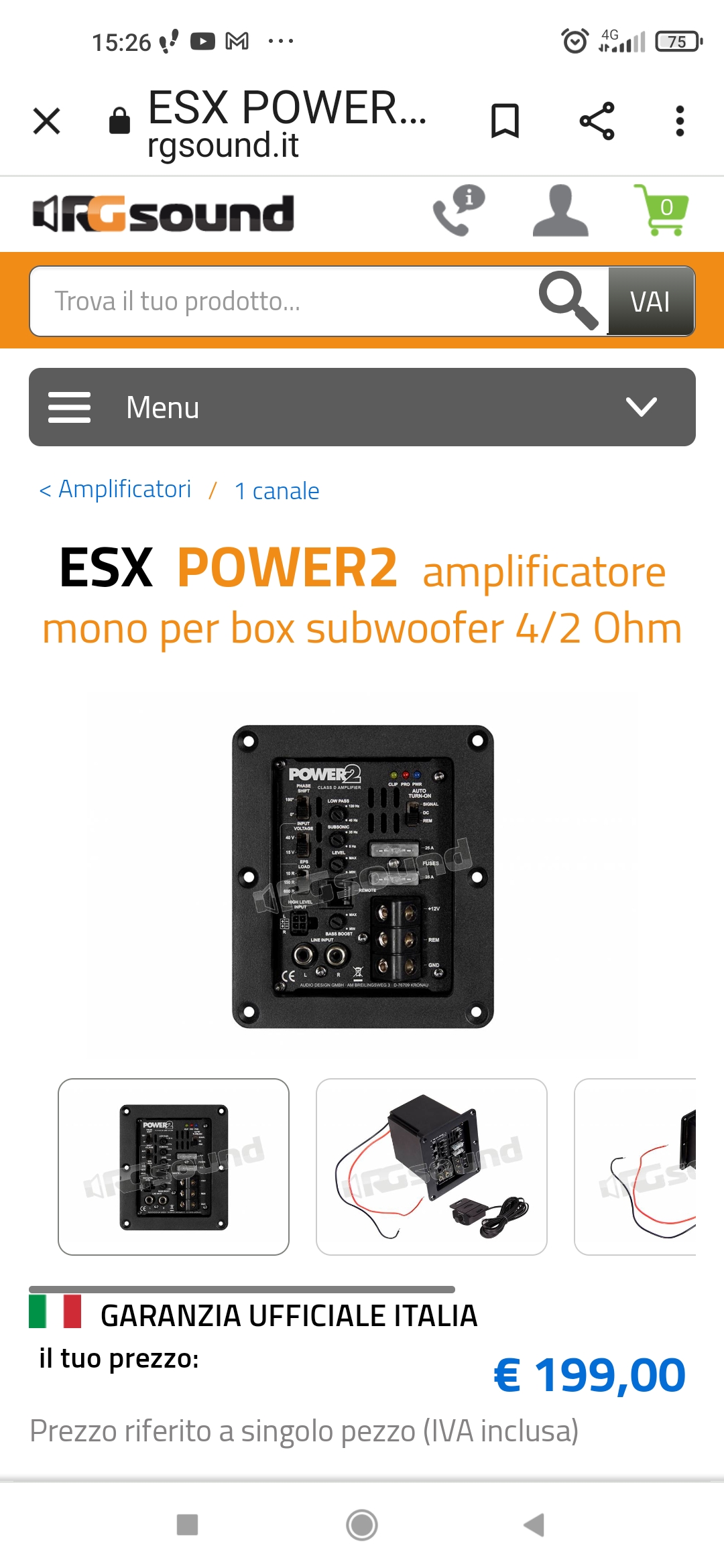
Task: Tap the system back button
Action: [534, 1525]
